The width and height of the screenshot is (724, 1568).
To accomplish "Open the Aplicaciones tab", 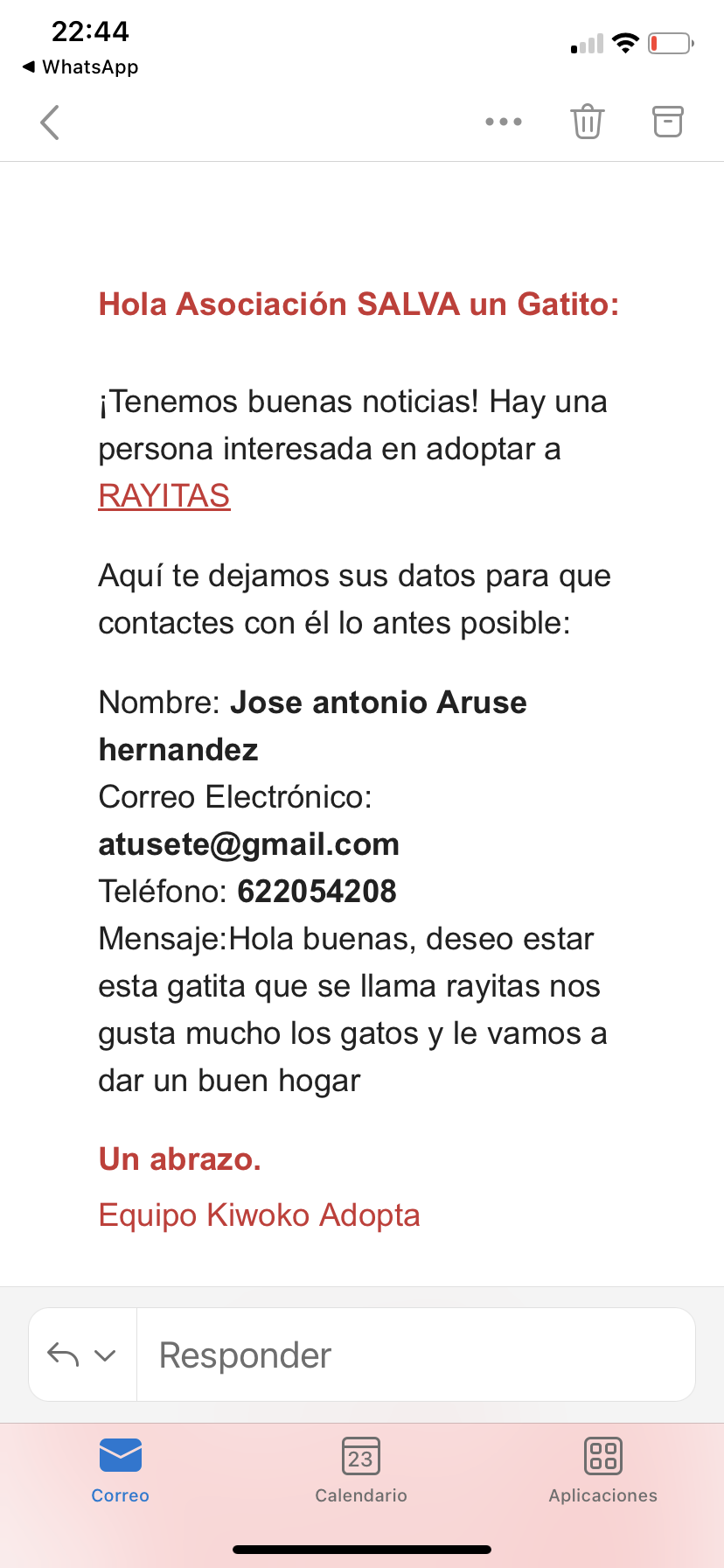I will tap(603, 1471).
